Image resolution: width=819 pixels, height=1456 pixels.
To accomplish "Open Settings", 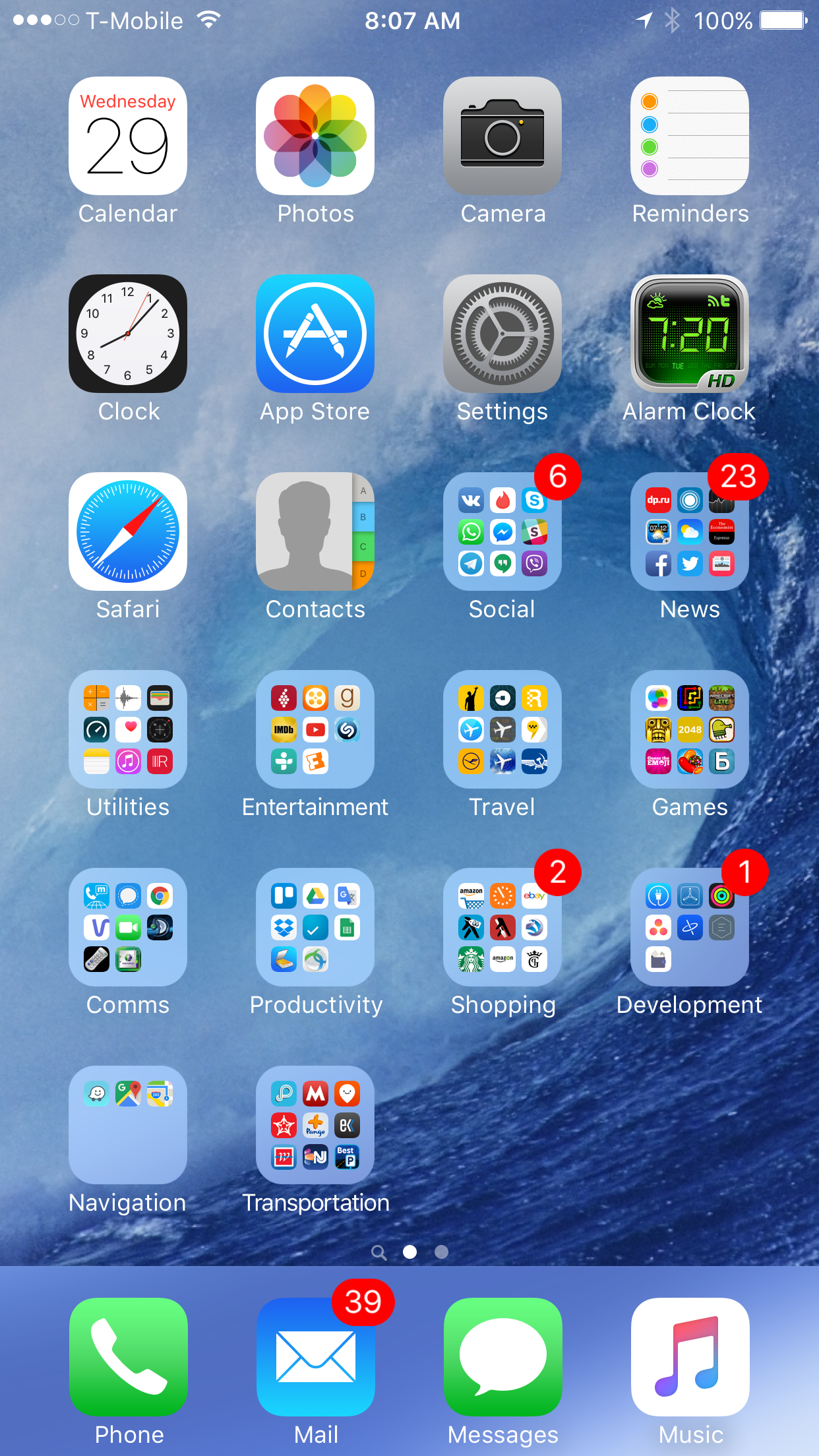I will coord(502,334).
